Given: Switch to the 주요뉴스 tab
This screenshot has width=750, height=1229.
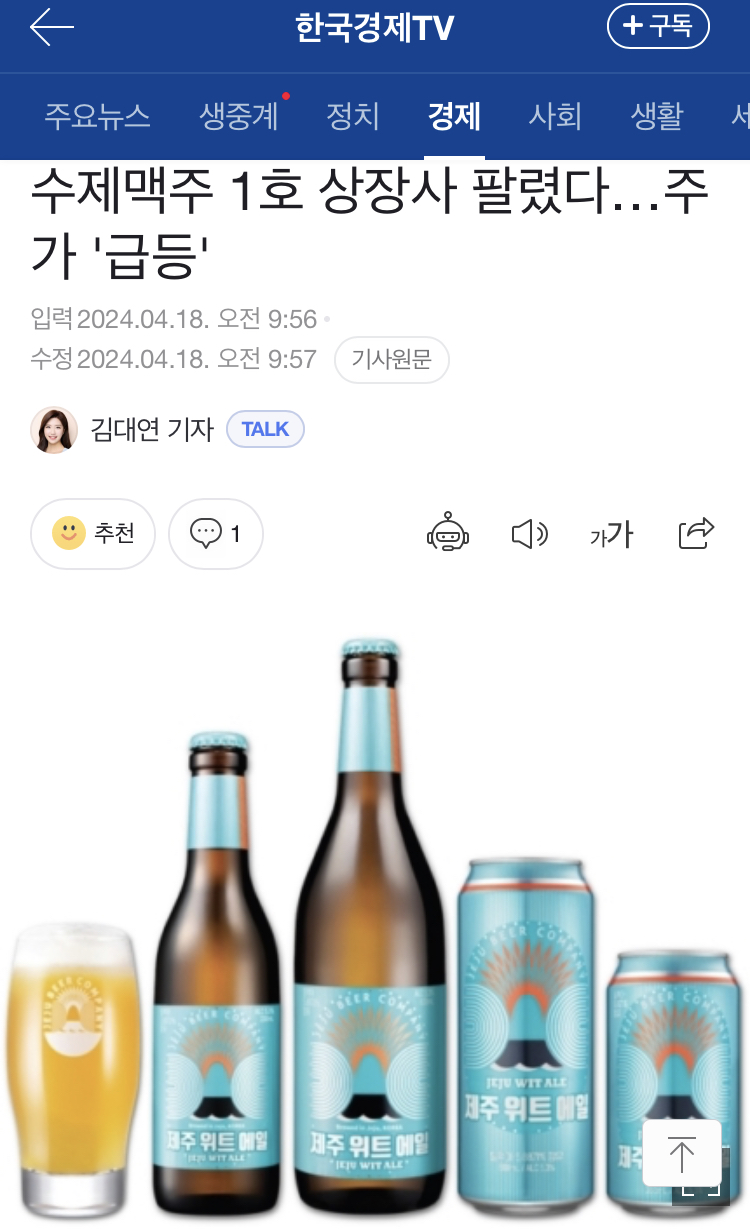Looking at the screenshot, I should pyautogui.click(x=97, y=117).
